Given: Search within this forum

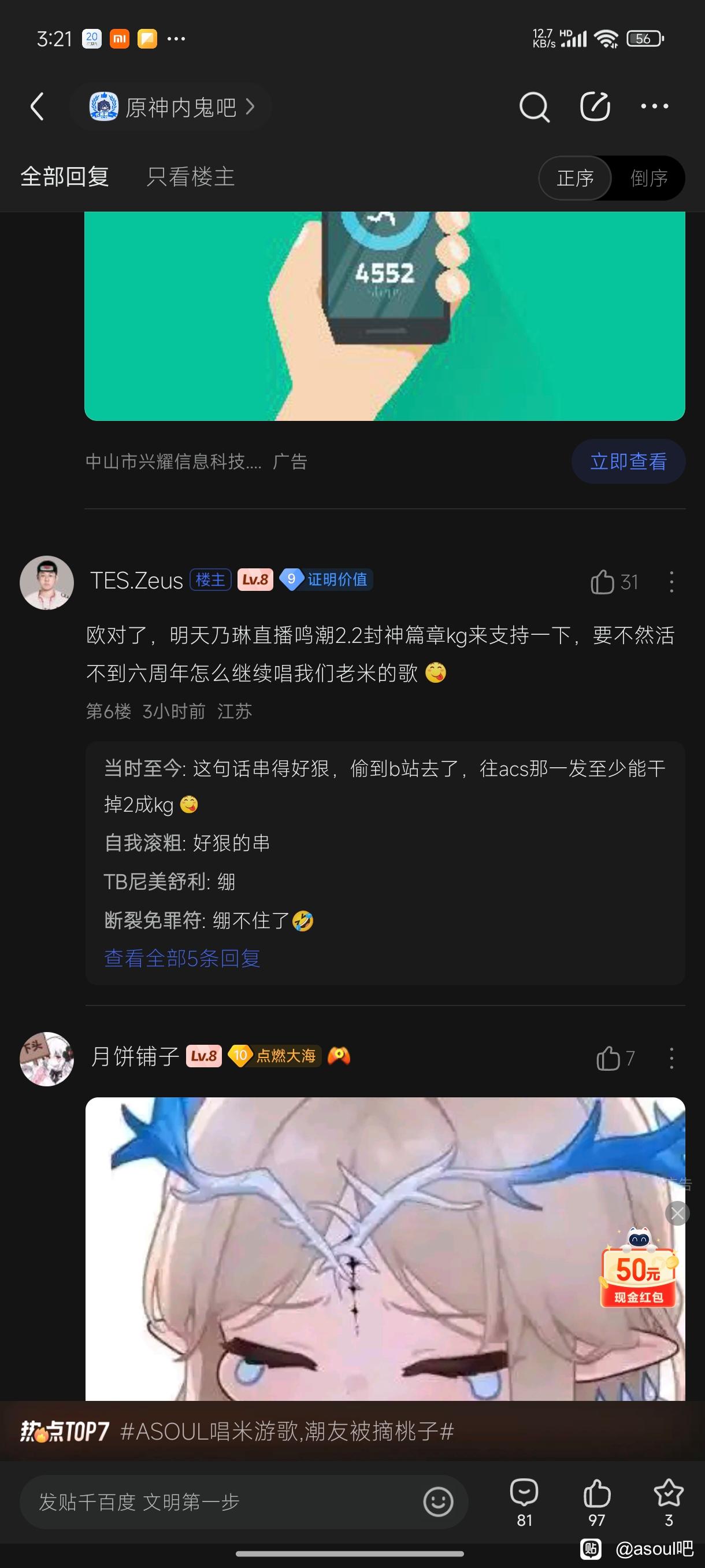Looking at the screenshot, I should [x=534, y=107].
